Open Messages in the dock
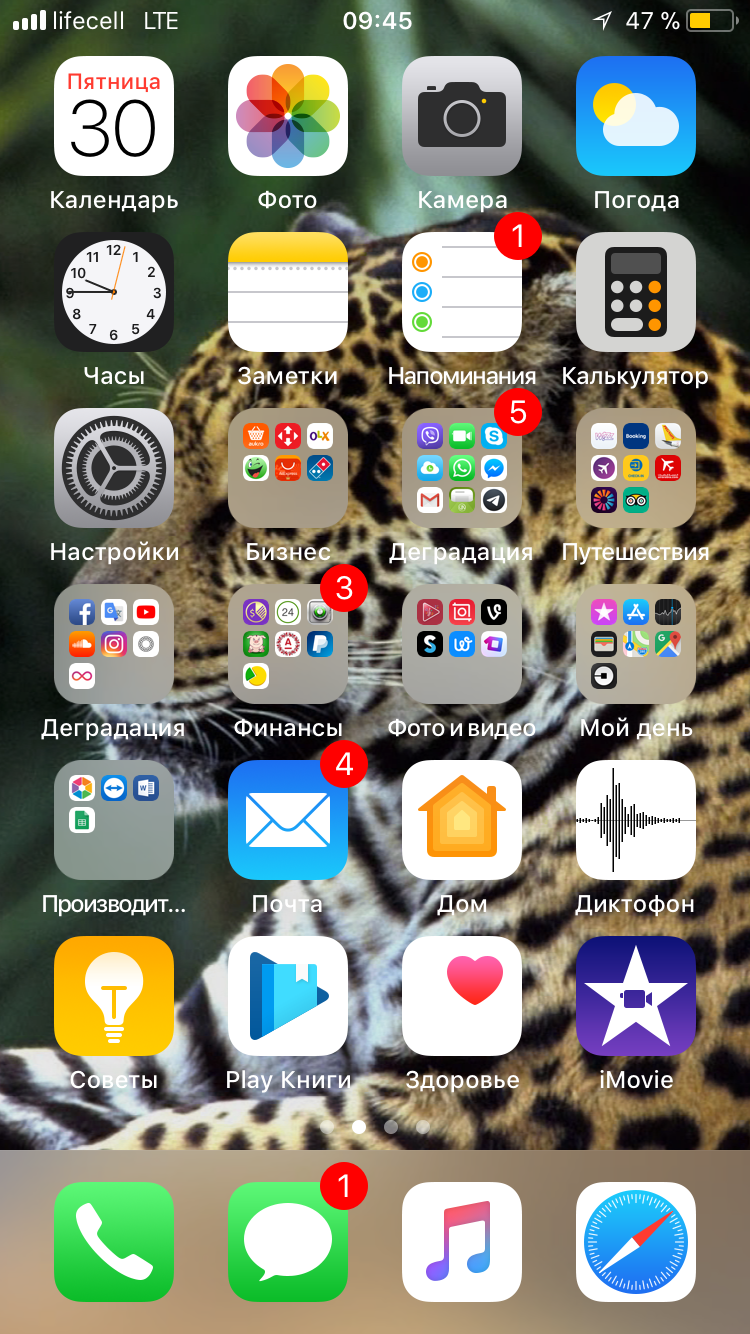Screen dimensions: 750x1334 (288, 1242)
